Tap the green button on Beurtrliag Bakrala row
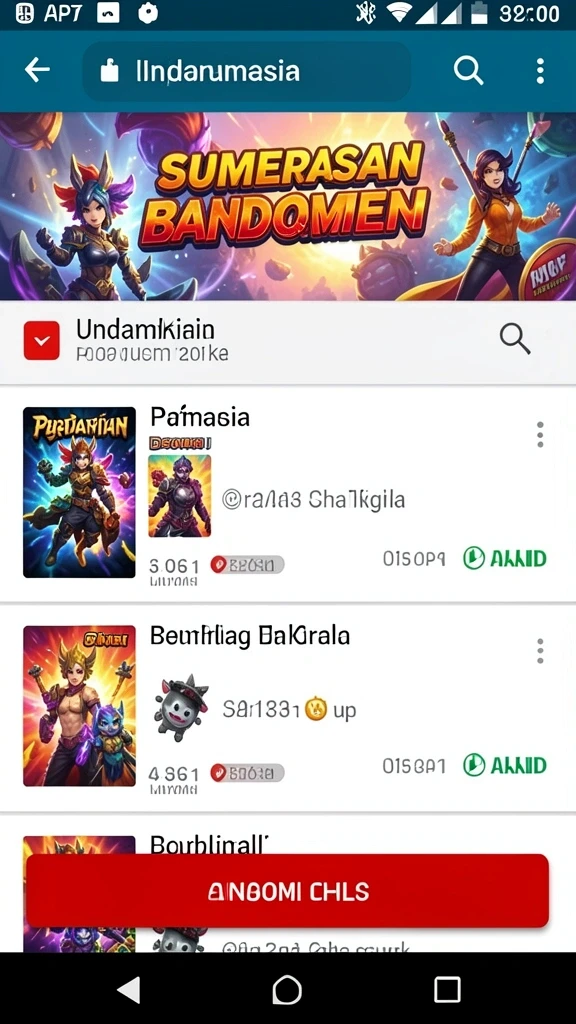This screenshot has height=1024, width=576. [x=505, y=765]
